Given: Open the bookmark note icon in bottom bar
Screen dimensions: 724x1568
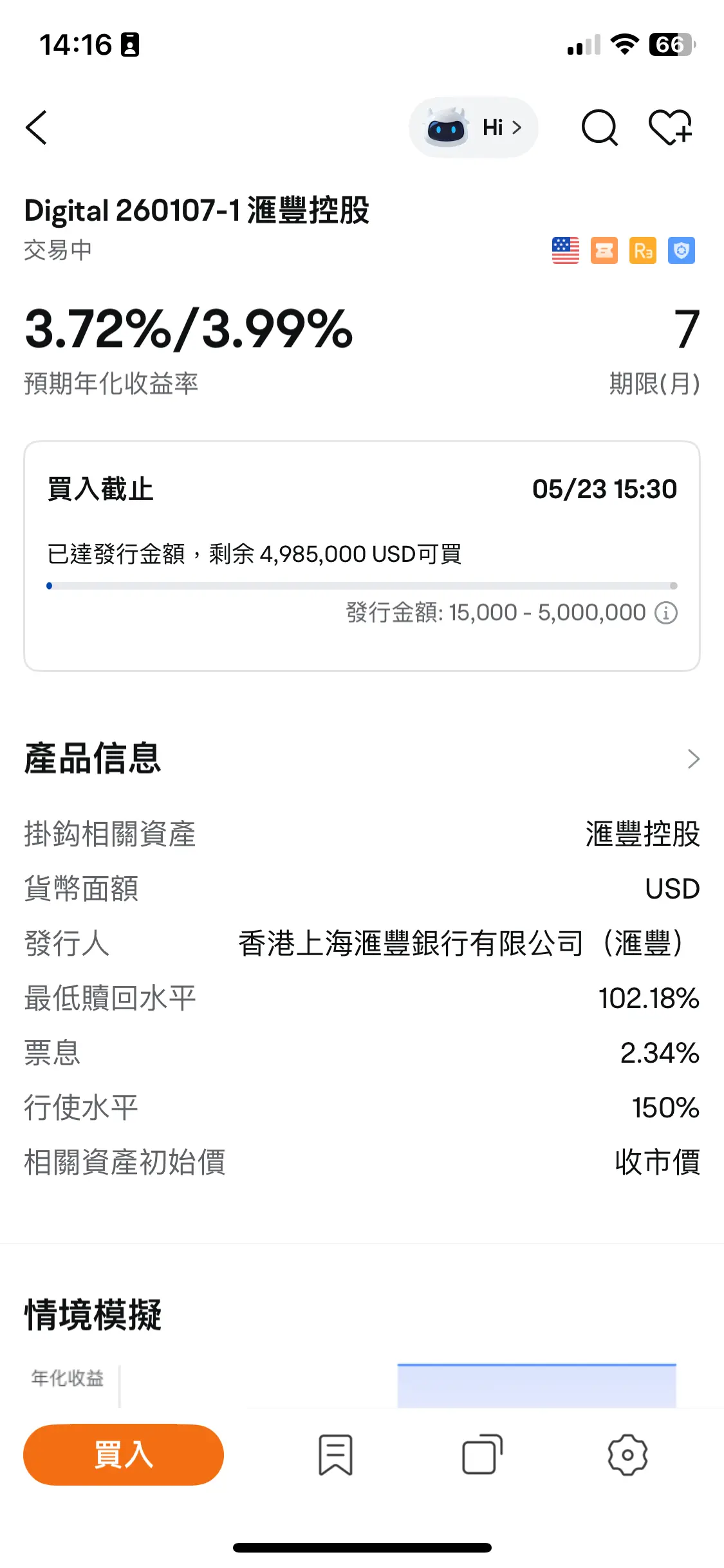Looking at the screenshot, I should [x=336, y=1455].
